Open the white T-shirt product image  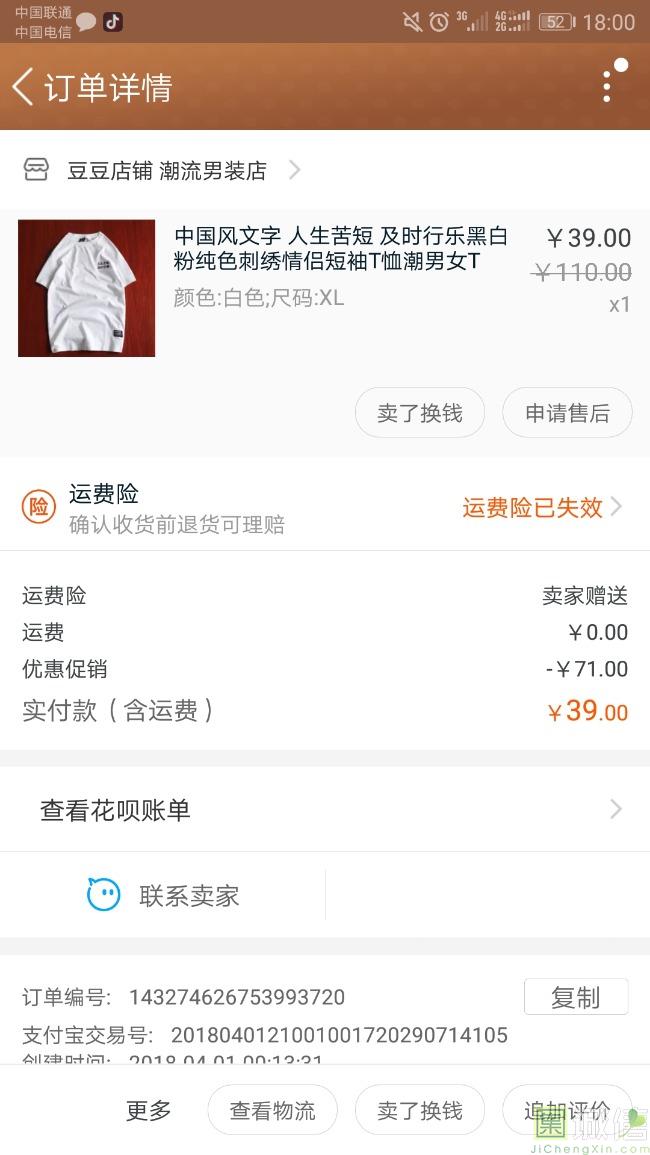click(x=87, y=288)
